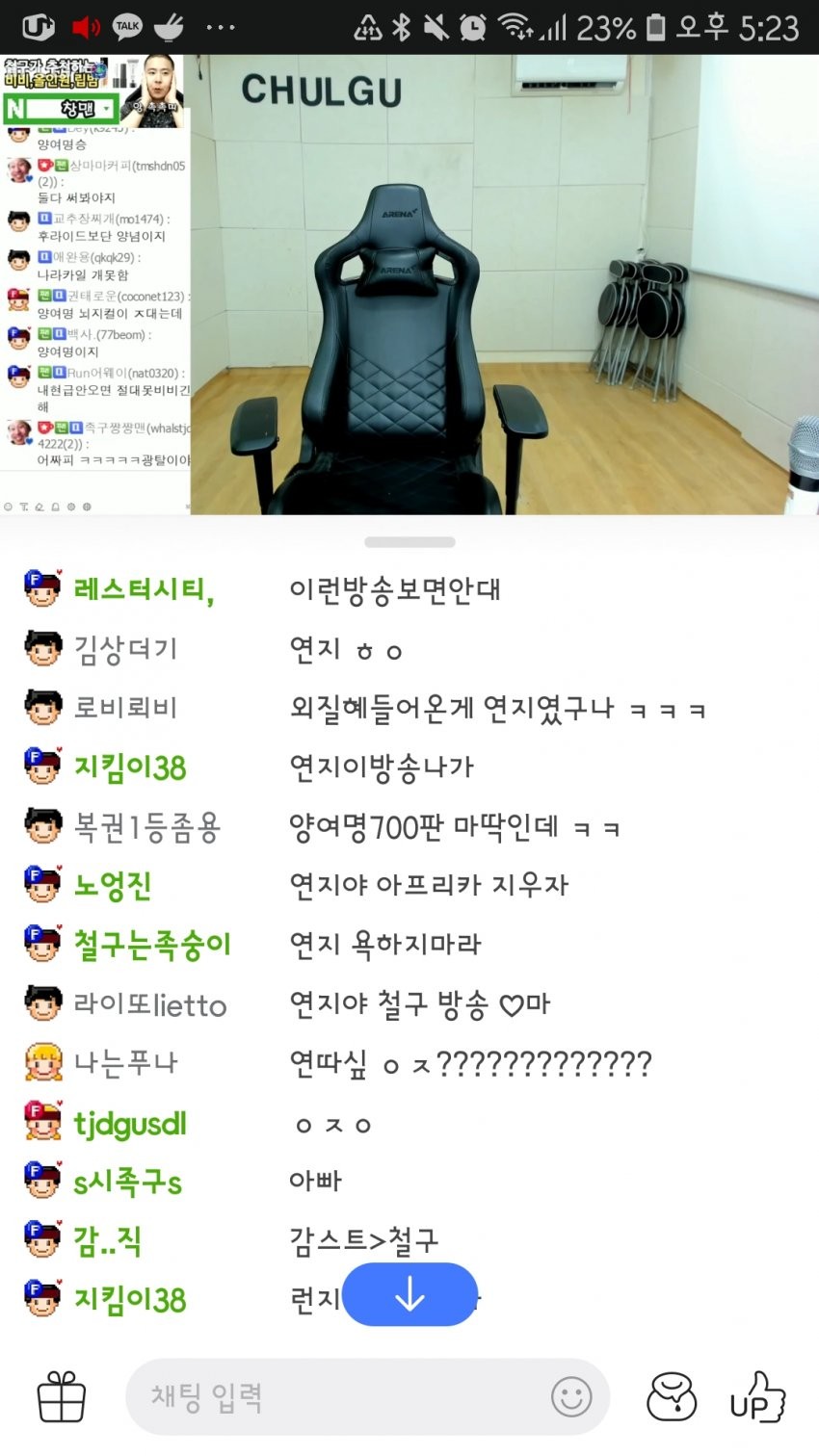Open the emoticon picker
Viewport: 819px width, 1456px height.
click(x=571, y=1396)
